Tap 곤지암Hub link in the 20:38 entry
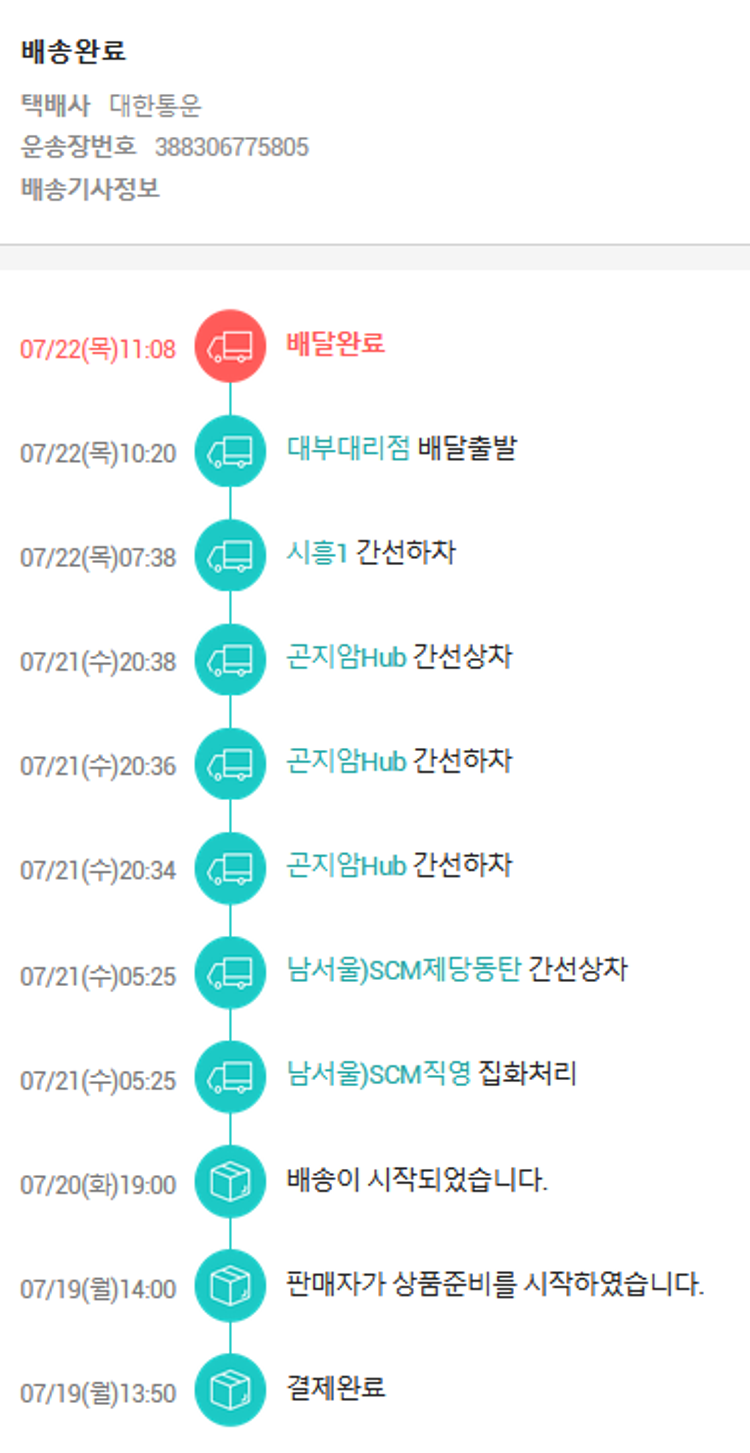The image size is (750, 1453). pyautogui.click(x=346, y=657)
